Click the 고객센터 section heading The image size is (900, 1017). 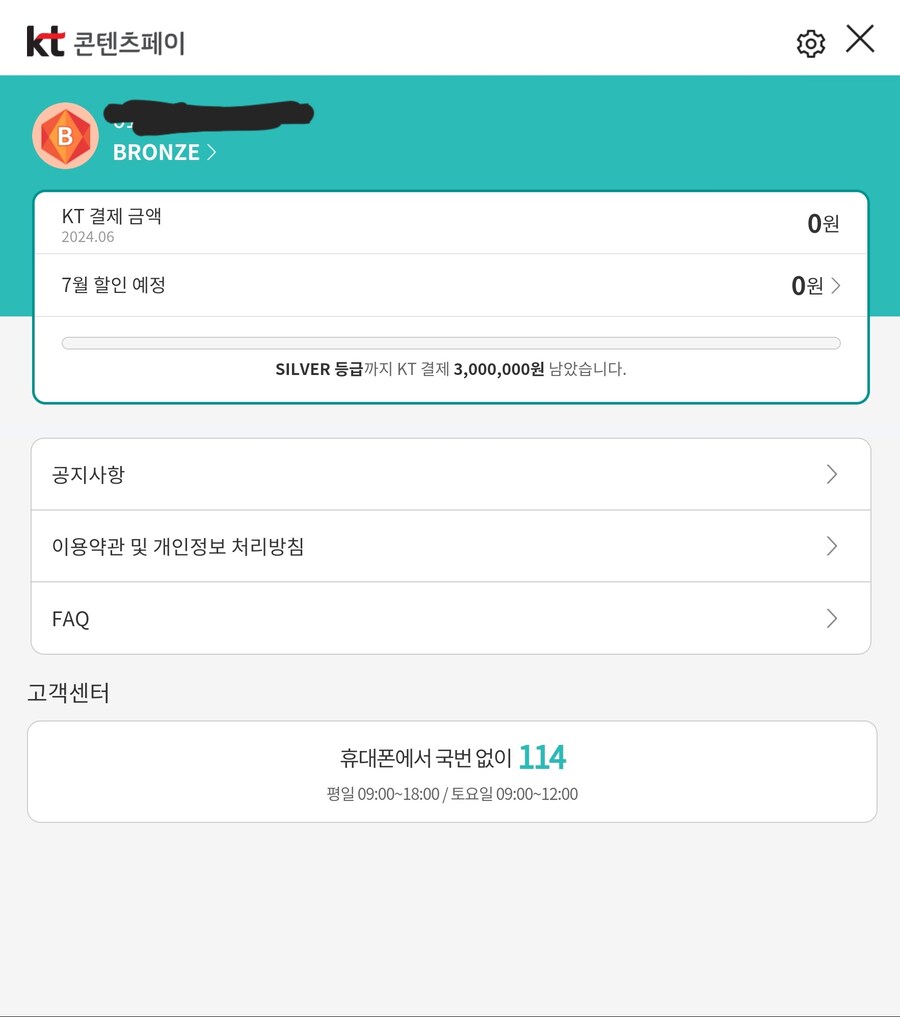click(x=70, y=693)
